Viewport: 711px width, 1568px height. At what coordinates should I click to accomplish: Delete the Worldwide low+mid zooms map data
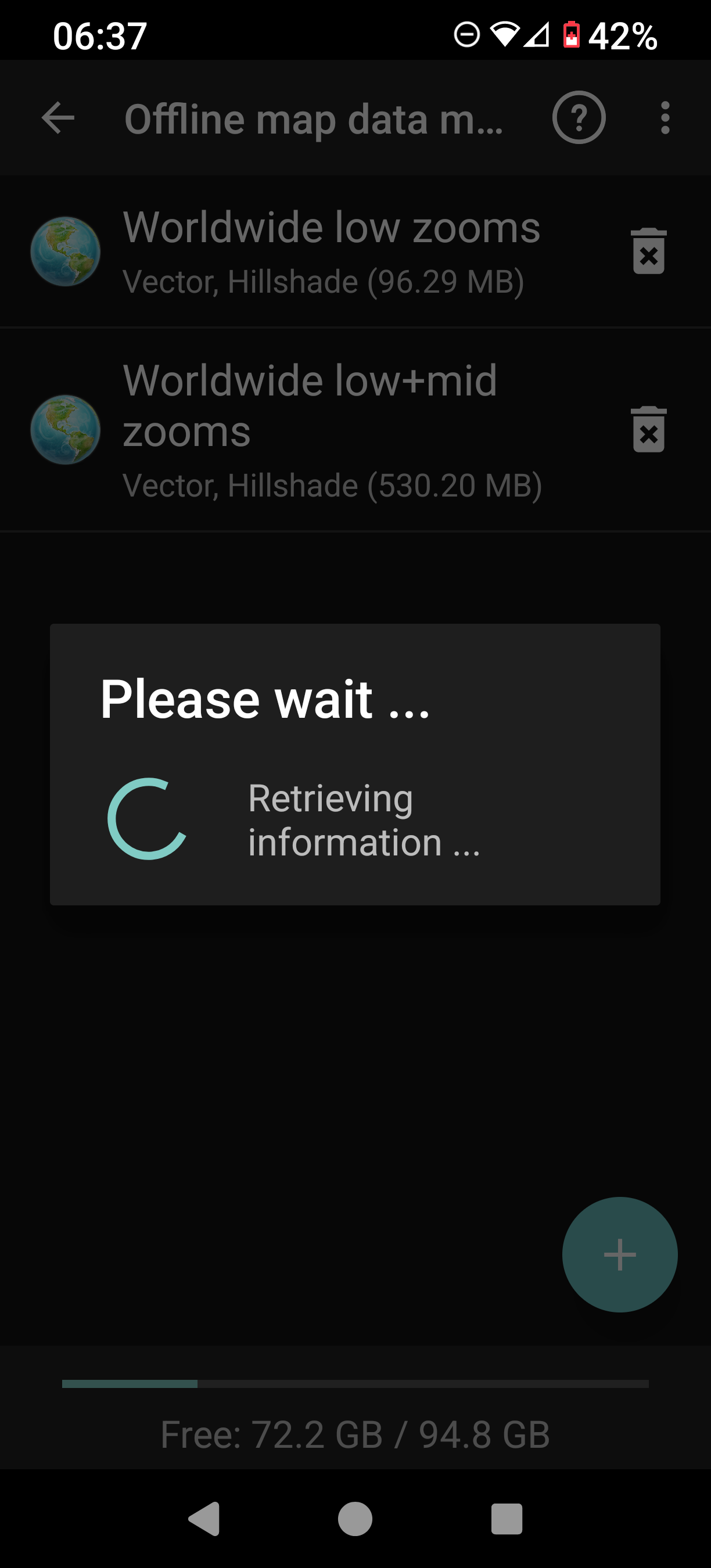649,430
